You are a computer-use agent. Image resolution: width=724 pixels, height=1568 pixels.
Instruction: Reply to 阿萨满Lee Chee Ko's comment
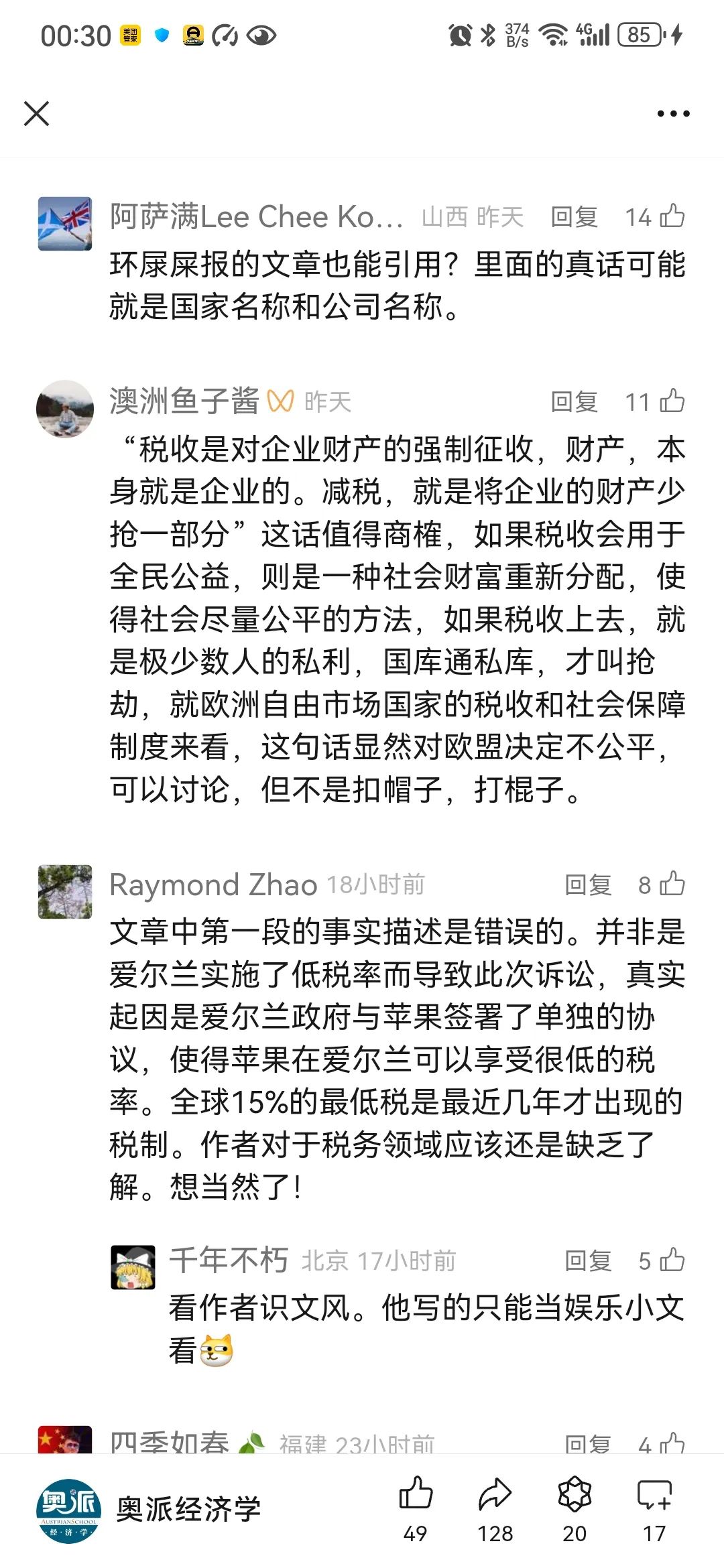coord(574,216)
